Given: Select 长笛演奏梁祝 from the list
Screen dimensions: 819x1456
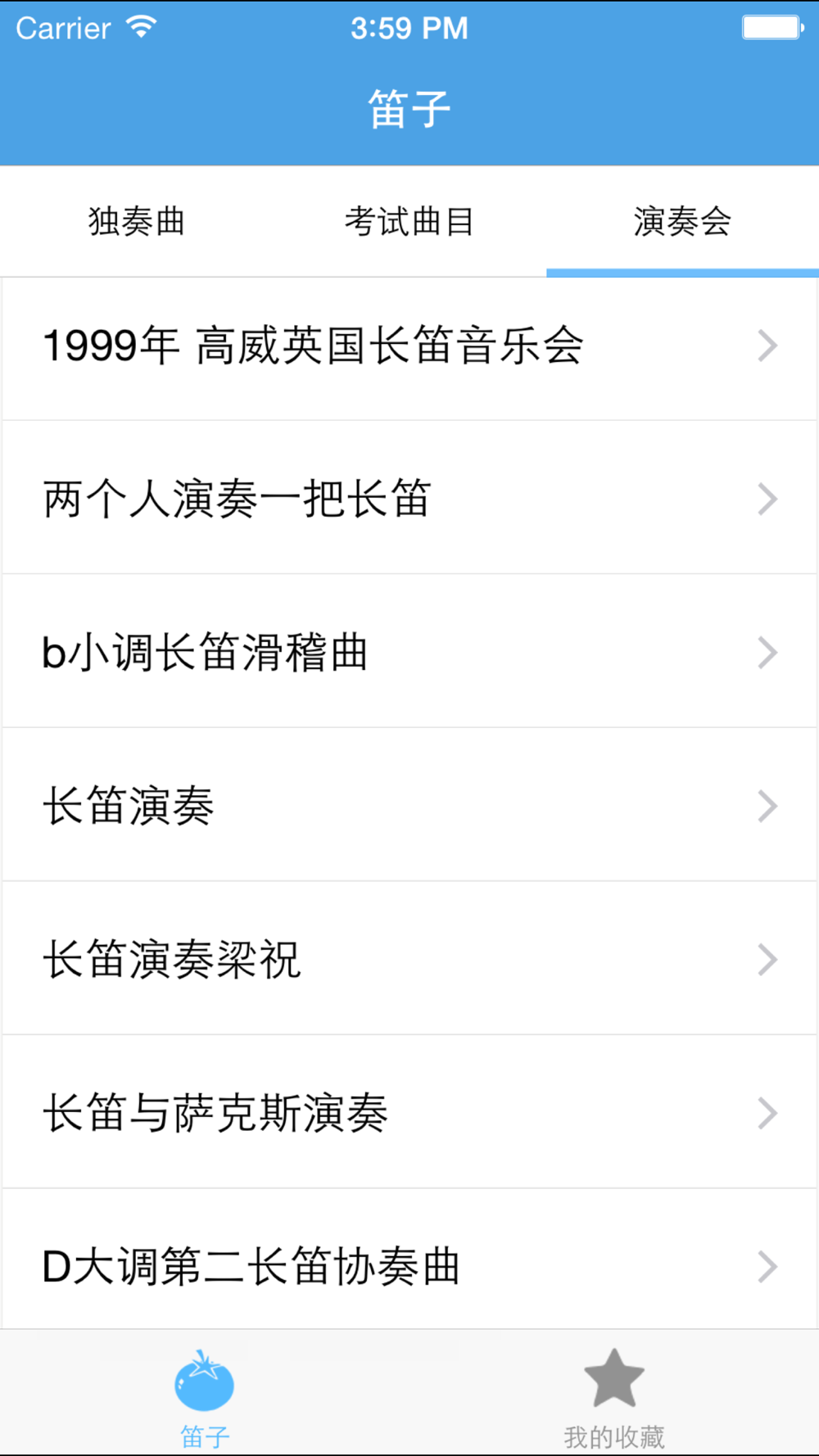Looking at the screenshot, I should click(409, 960).
